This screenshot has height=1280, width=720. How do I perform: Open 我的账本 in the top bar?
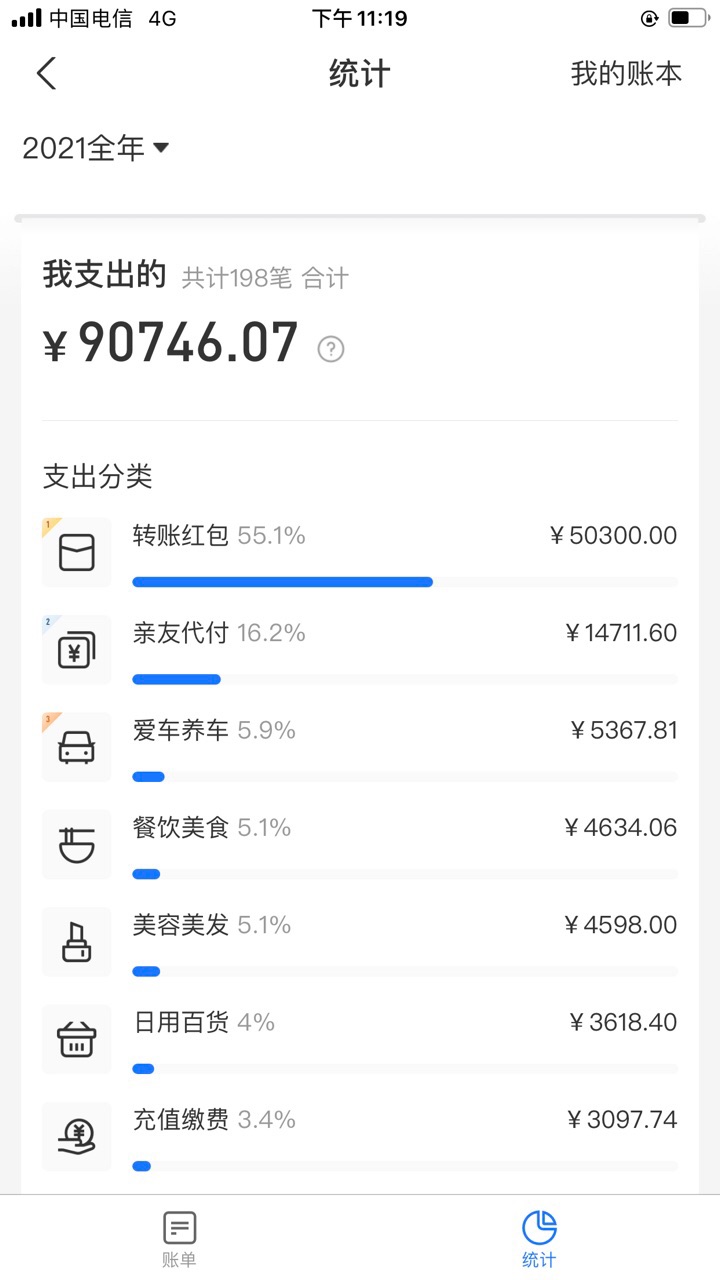(x=626, y=73)
